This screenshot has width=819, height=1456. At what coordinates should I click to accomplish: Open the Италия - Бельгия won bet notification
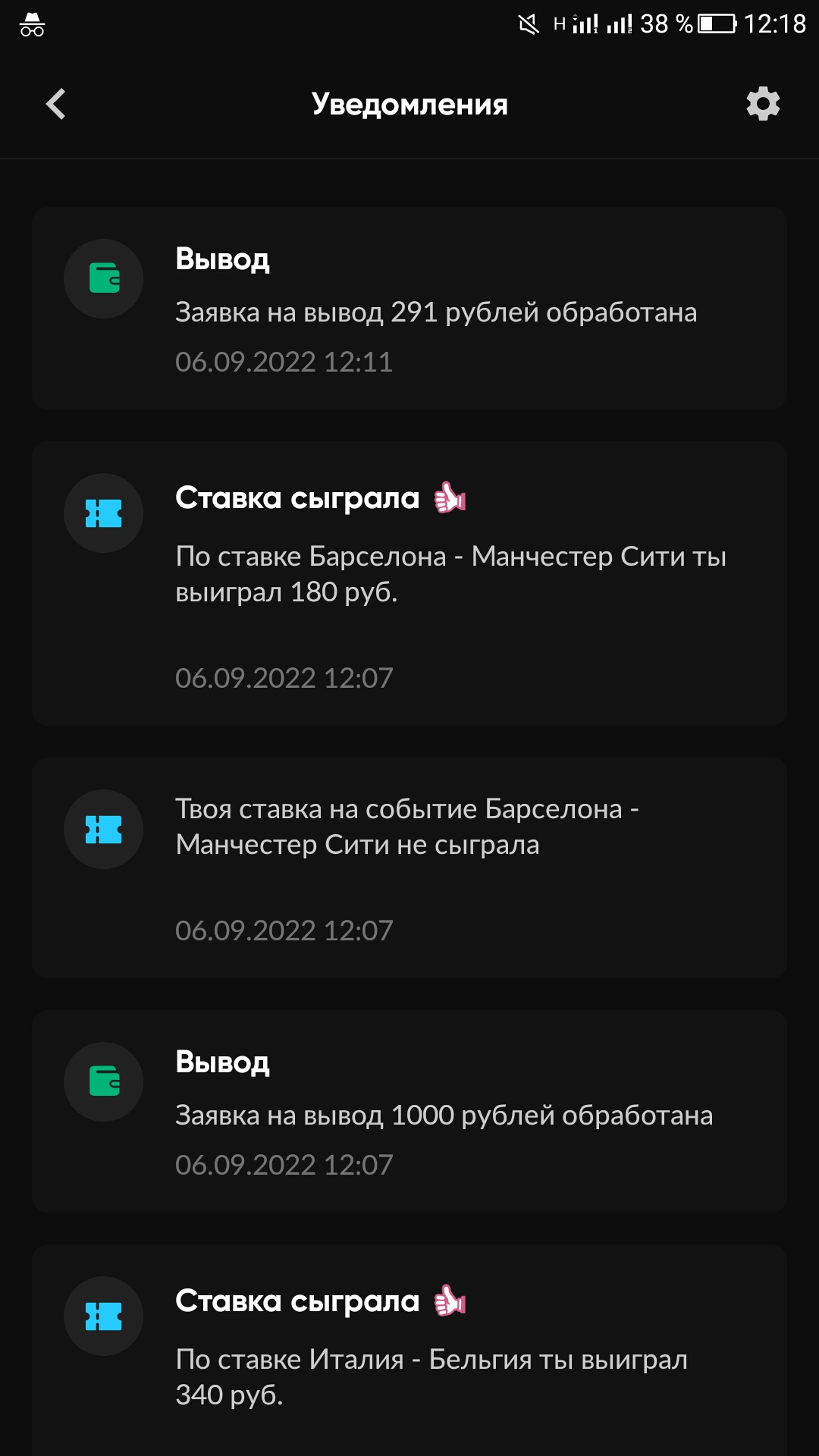point(409,1350)
